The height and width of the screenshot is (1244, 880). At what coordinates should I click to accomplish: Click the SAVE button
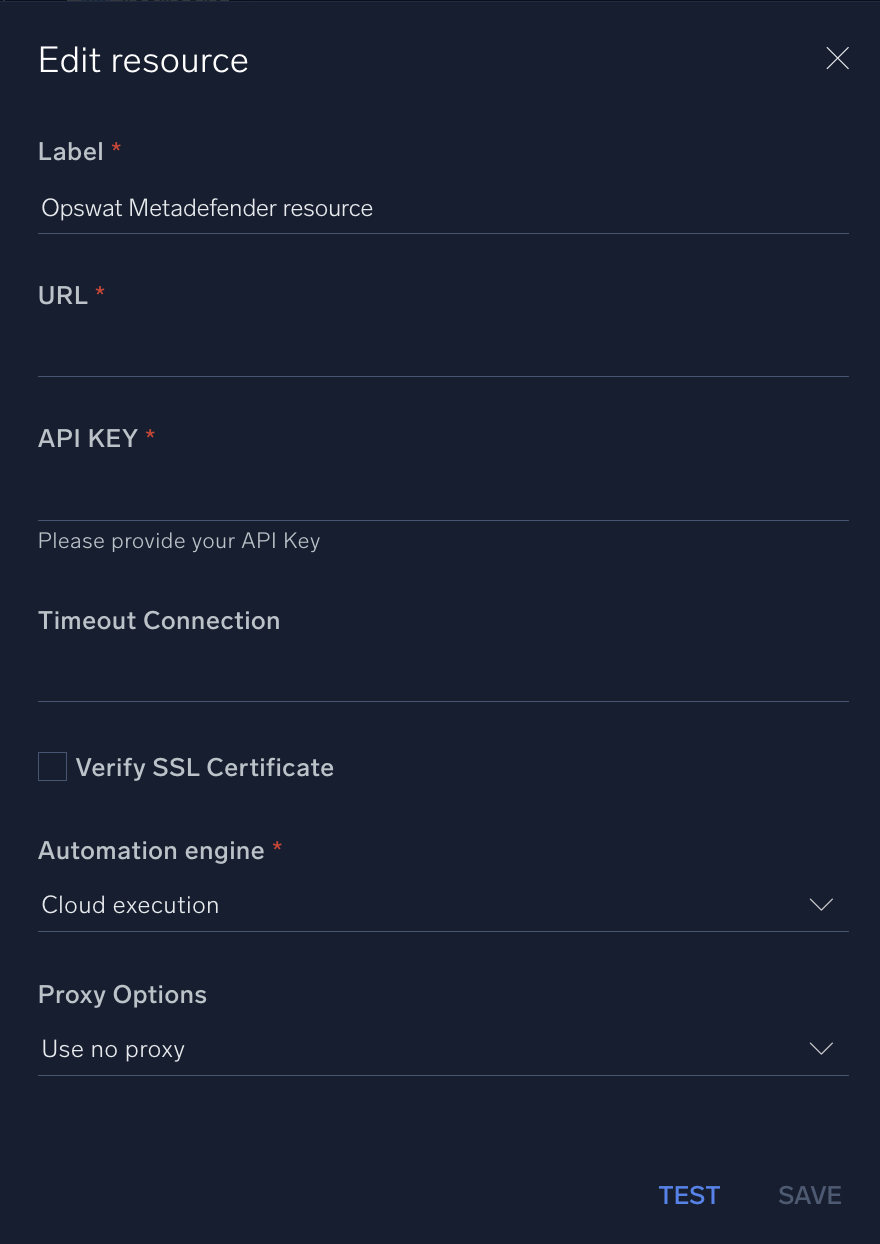coord(809,1195)
